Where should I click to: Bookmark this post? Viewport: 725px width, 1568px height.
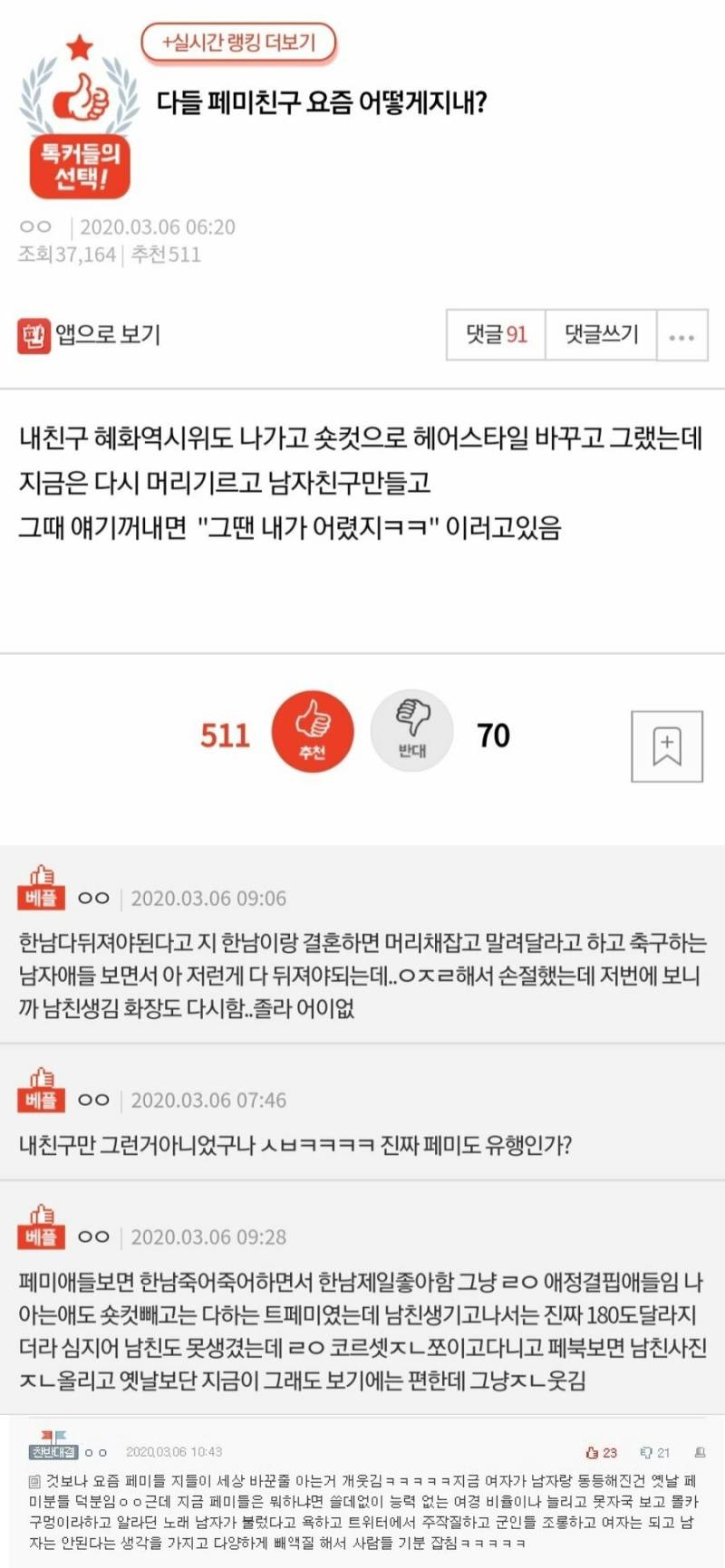pos(667,746)
